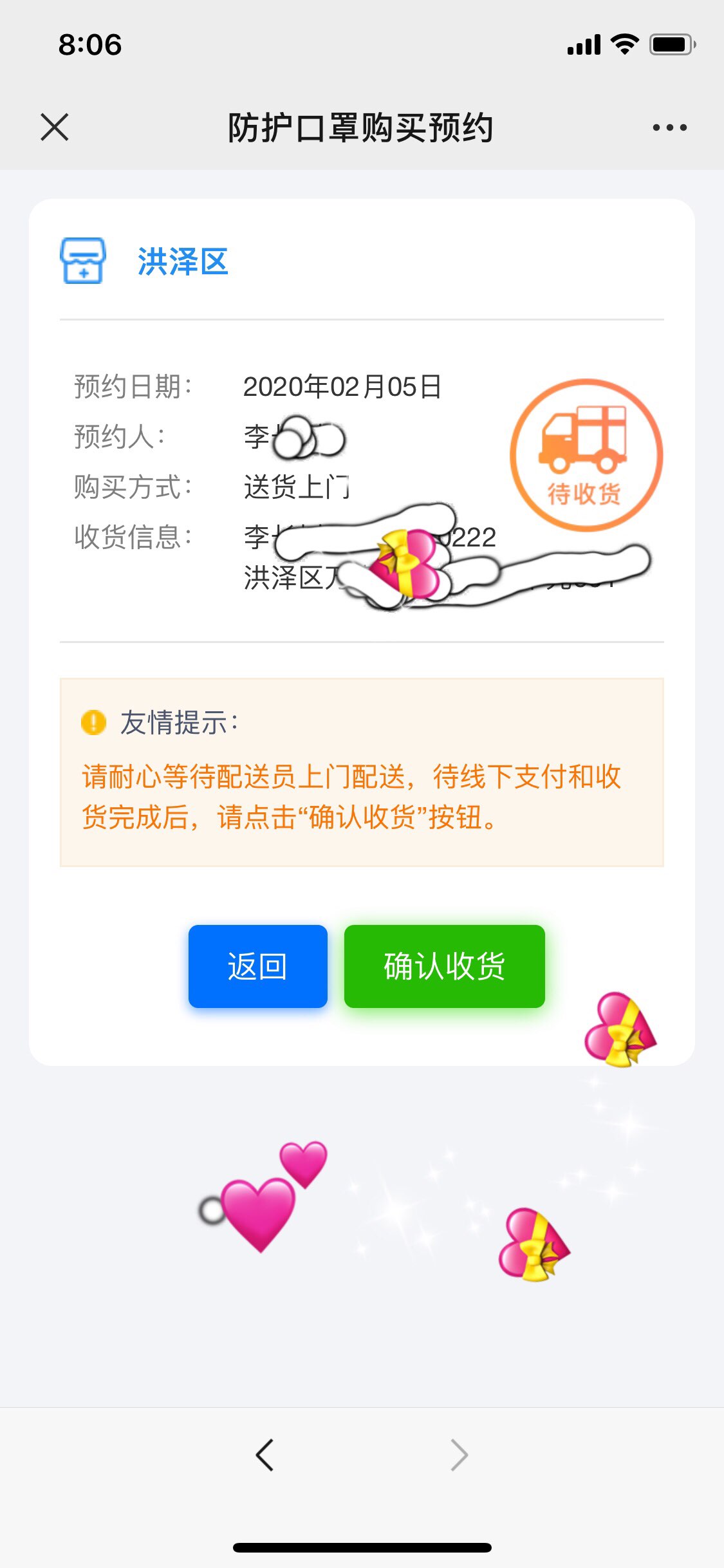Go back with the bottom left arrow
Screen dimensions: 724x1568
(265, 1455)
